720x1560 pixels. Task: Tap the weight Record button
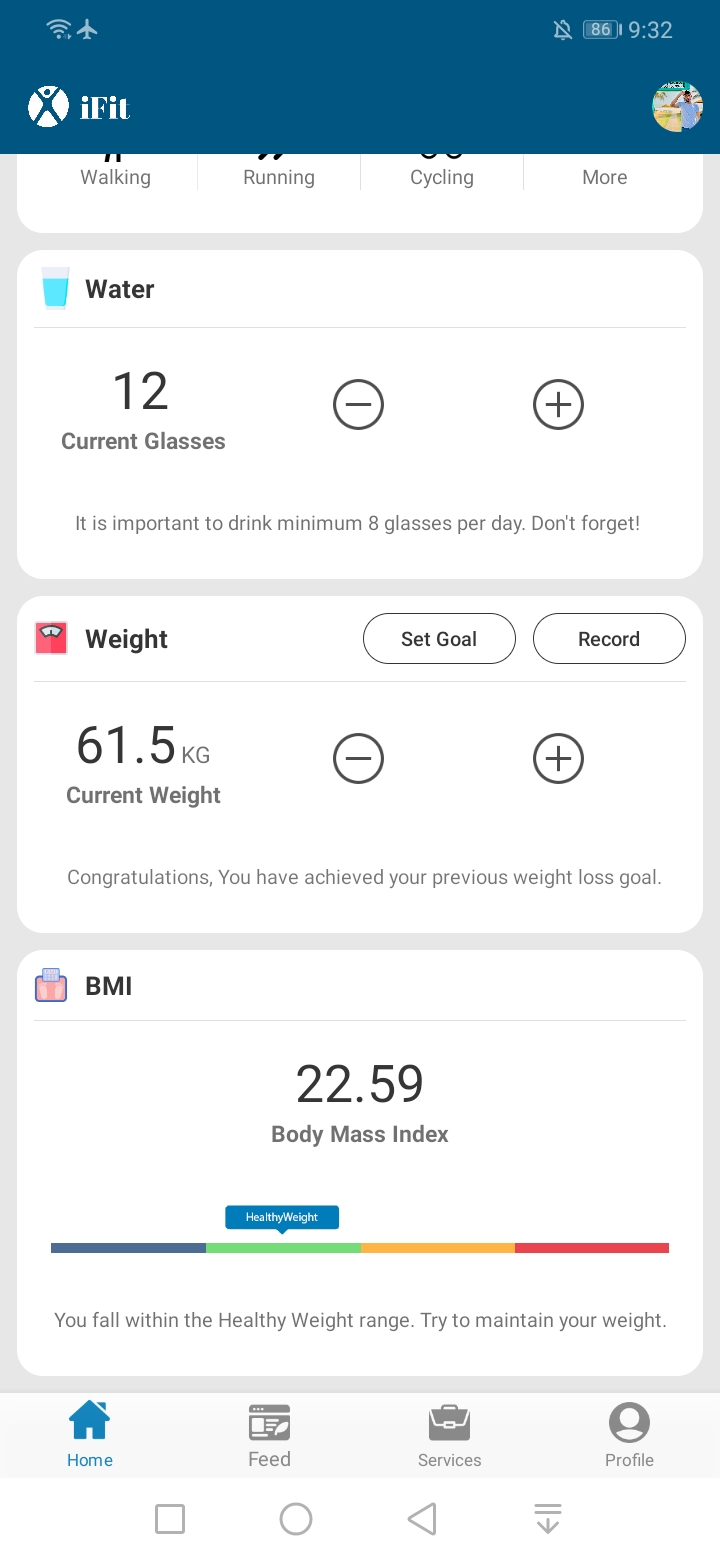(x=609, y=639)
